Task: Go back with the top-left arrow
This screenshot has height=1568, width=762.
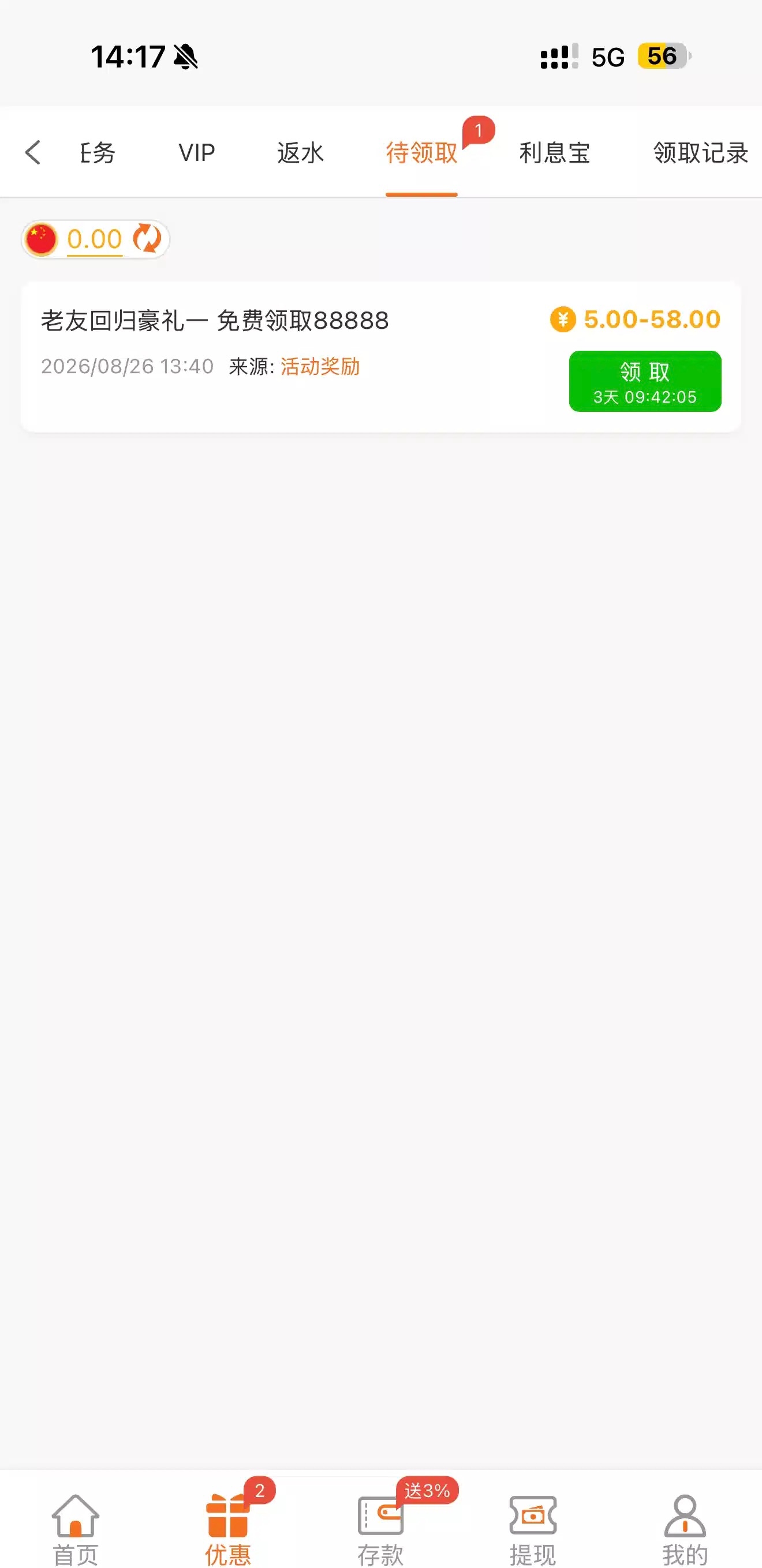Action: click(x=33, y=152)
